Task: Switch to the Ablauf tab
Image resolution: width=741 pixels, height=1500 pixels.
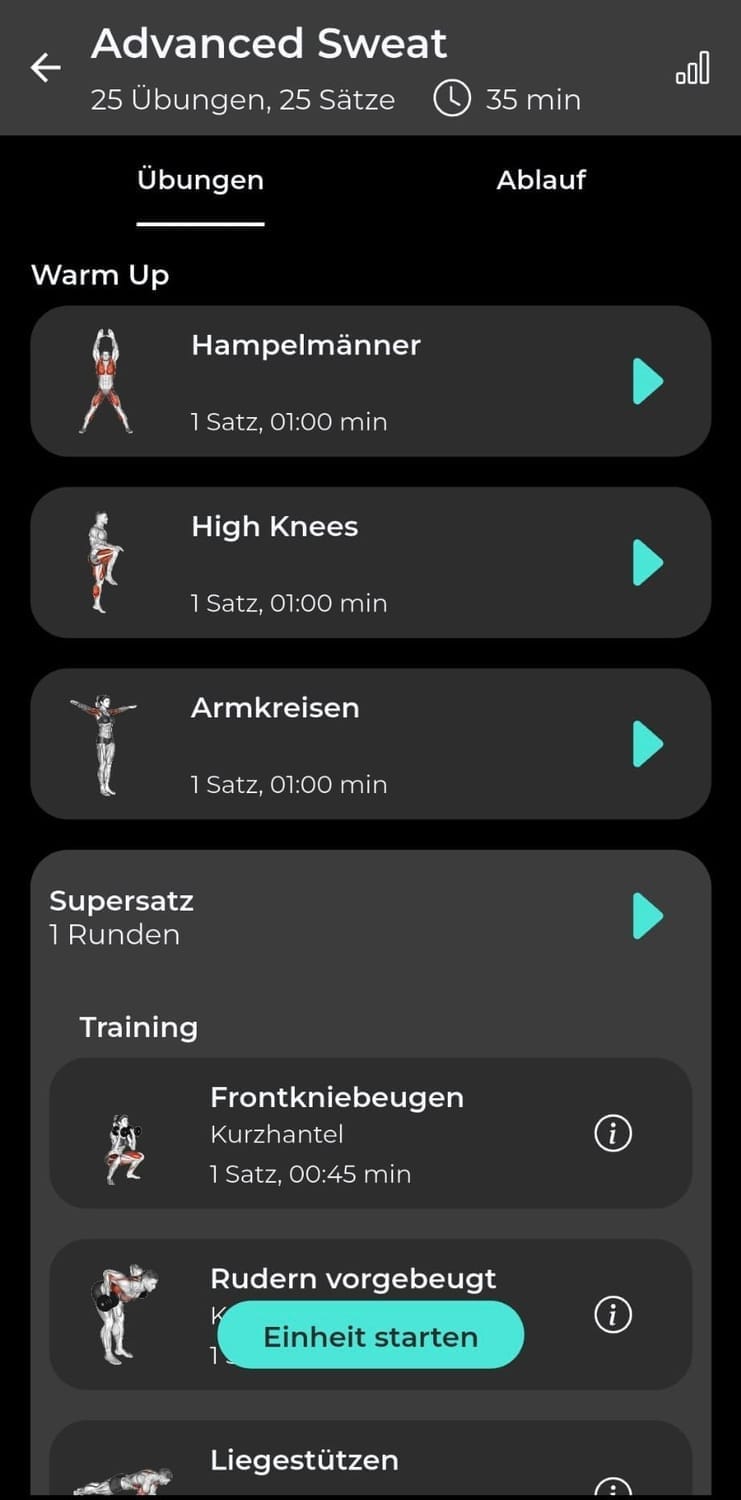Action: (541, 181)
